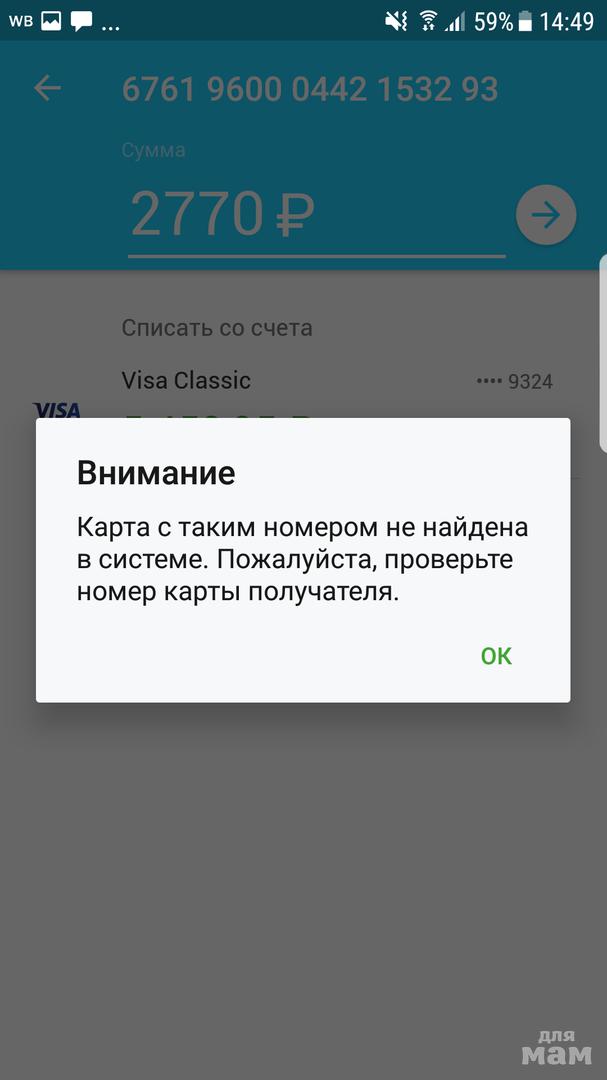Tap OK to dismiss the warning
This screenshot has height=1080, width=607.
click(x=496, y=656)
